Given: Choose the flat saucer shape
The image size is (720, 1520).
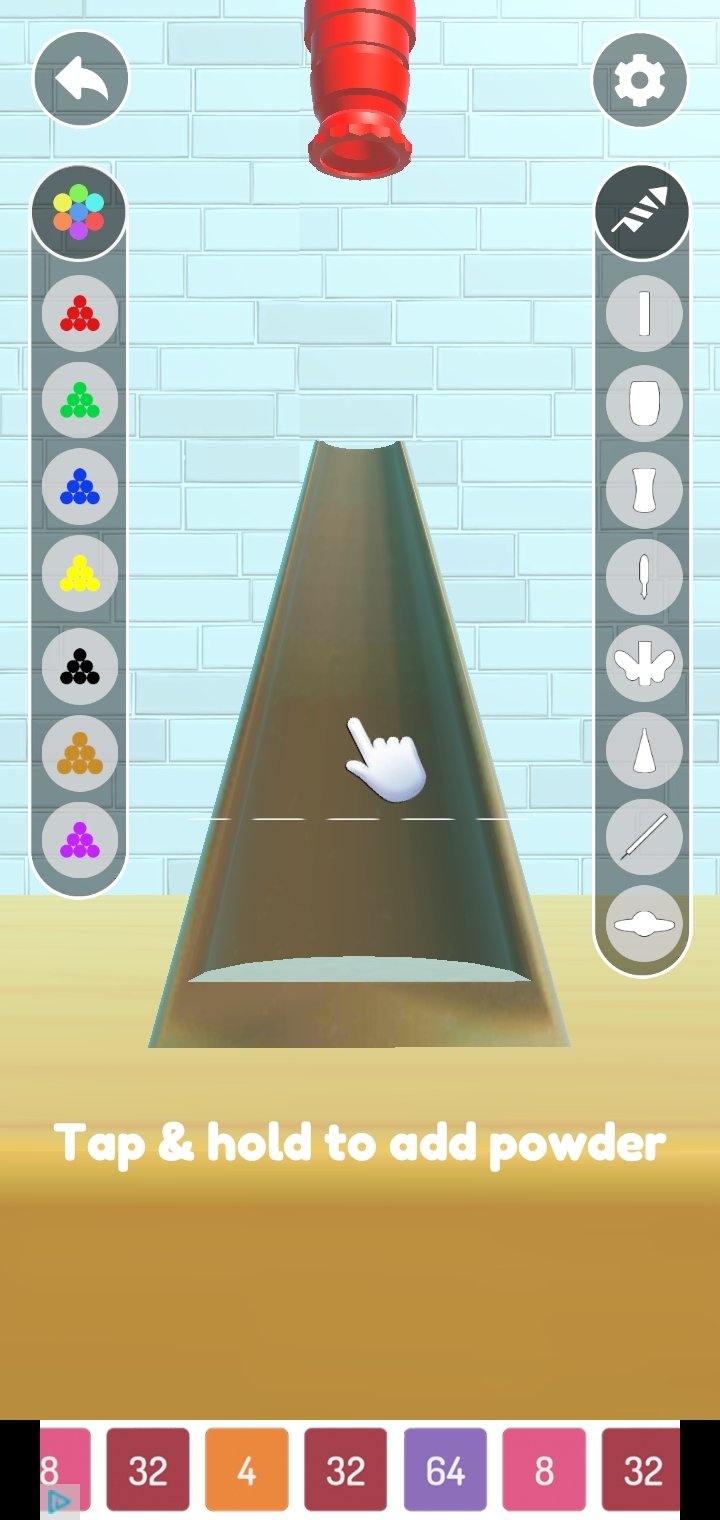Looking at the screenshot, I should coord(644,925).
